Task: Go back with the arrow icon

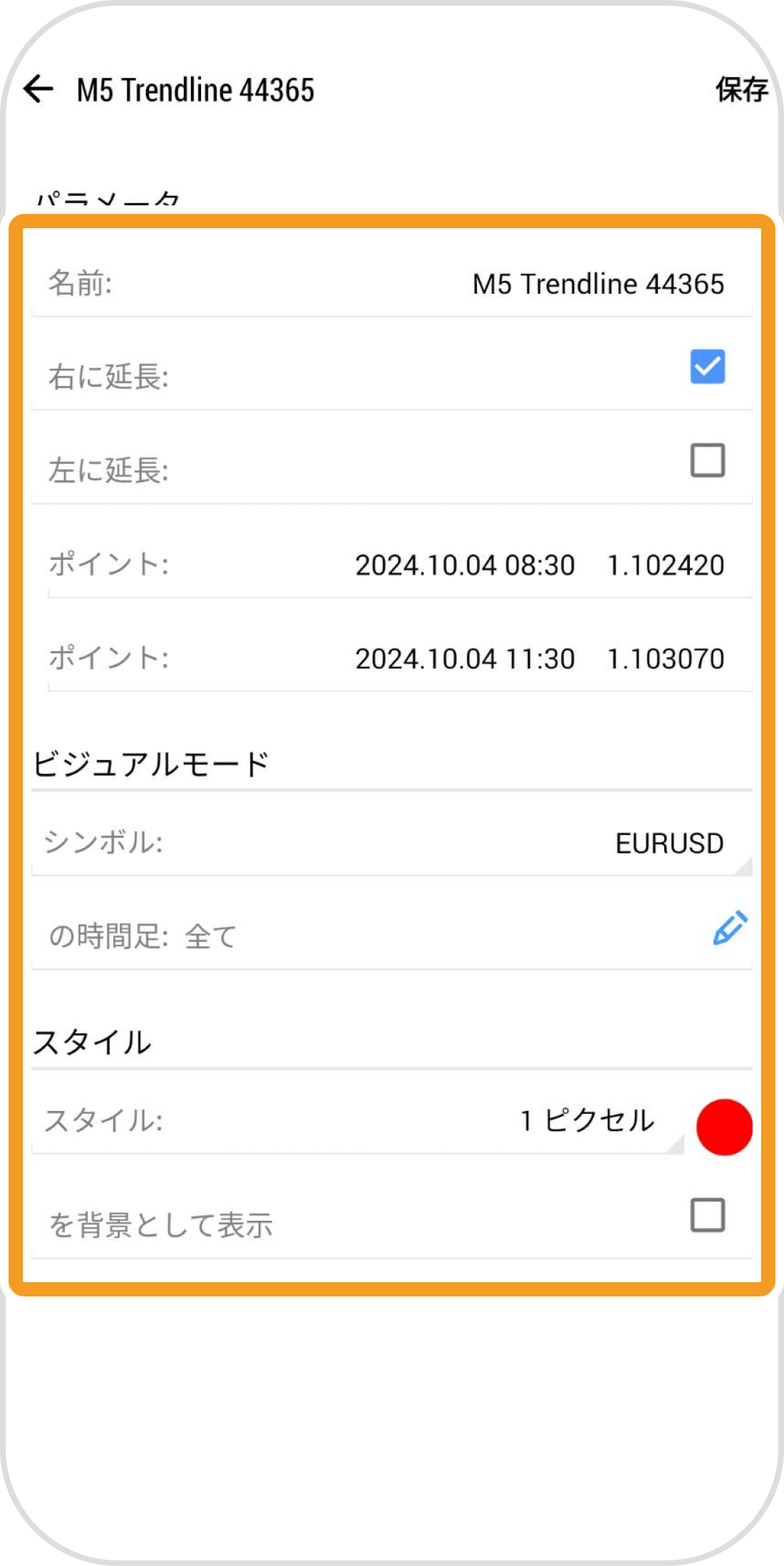Action: click(38, 89)
